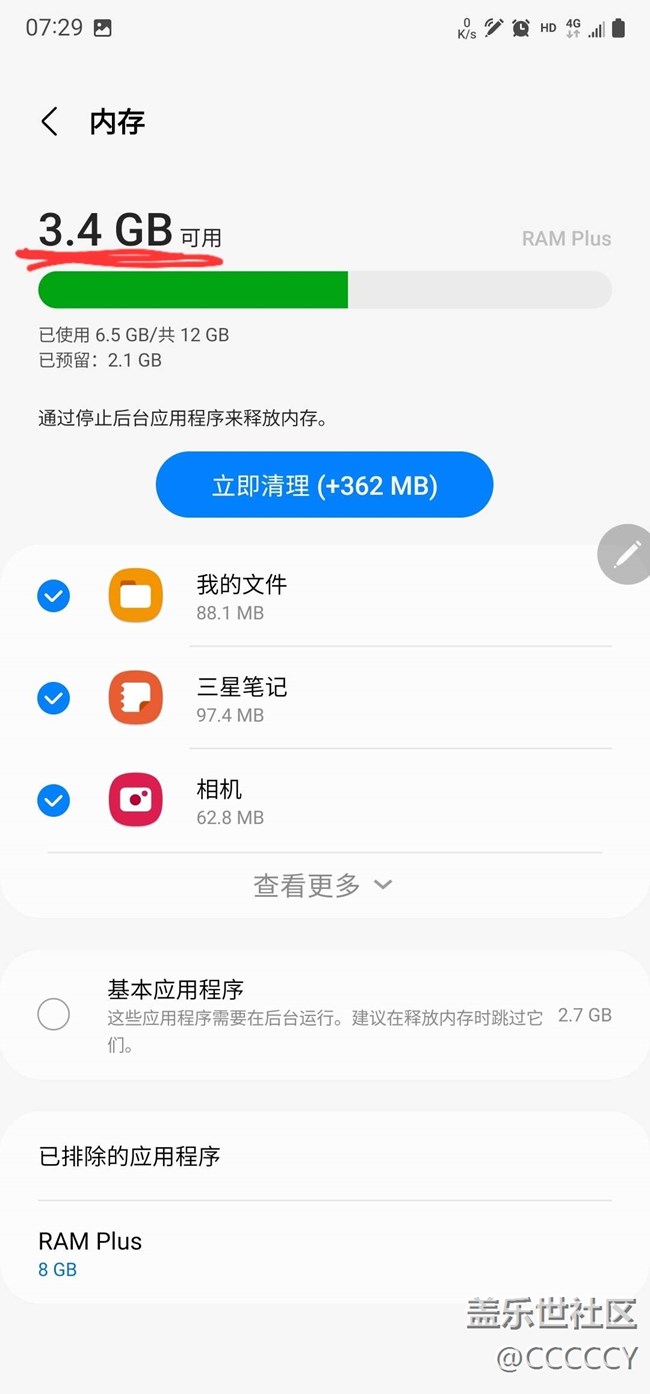Screen dimensions: 650x1394
Task: Select the 基本应用程序 radio circle
Action: (54, 1015)
